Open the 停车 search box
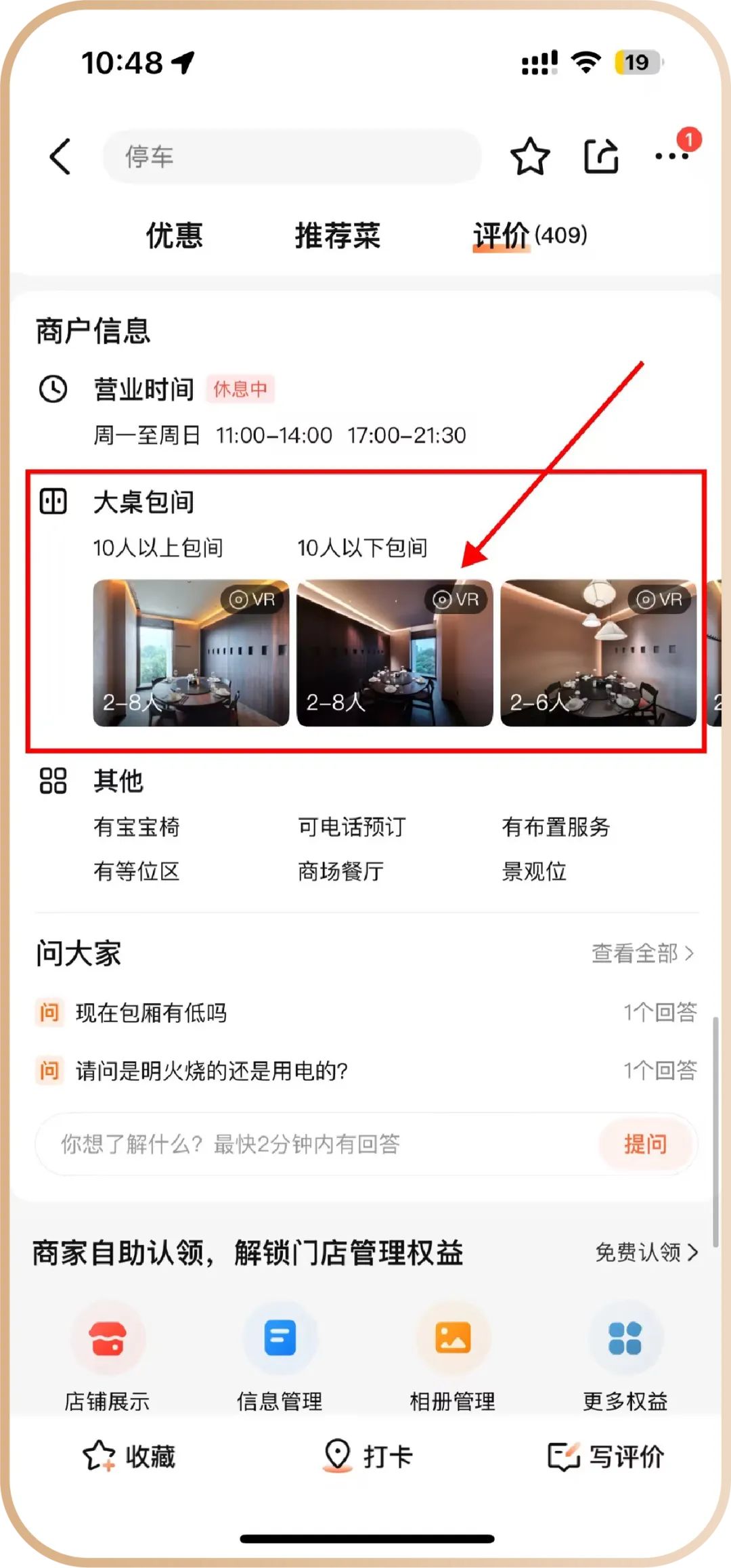The height and width of the screenshot is (1568, 731). (x=291, y=156)
